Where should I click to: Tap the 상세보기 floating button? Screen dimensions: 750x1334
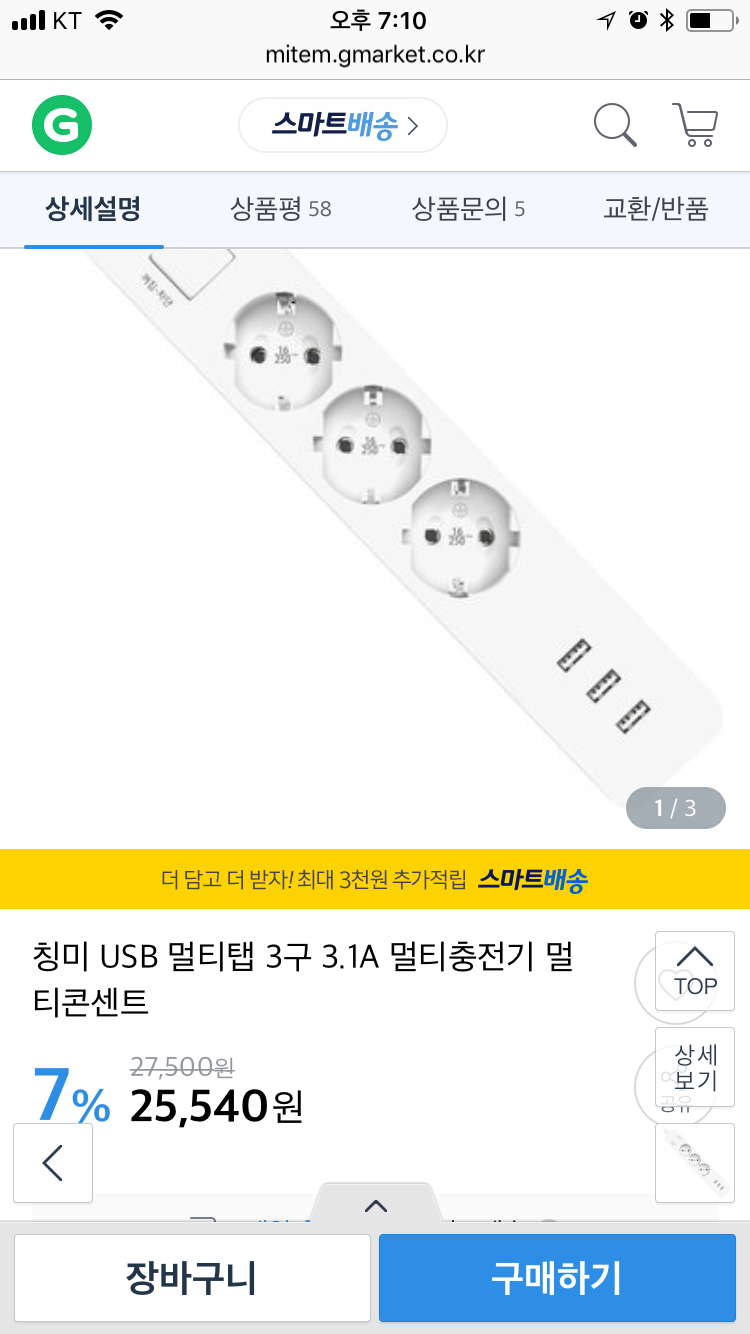695,1067
